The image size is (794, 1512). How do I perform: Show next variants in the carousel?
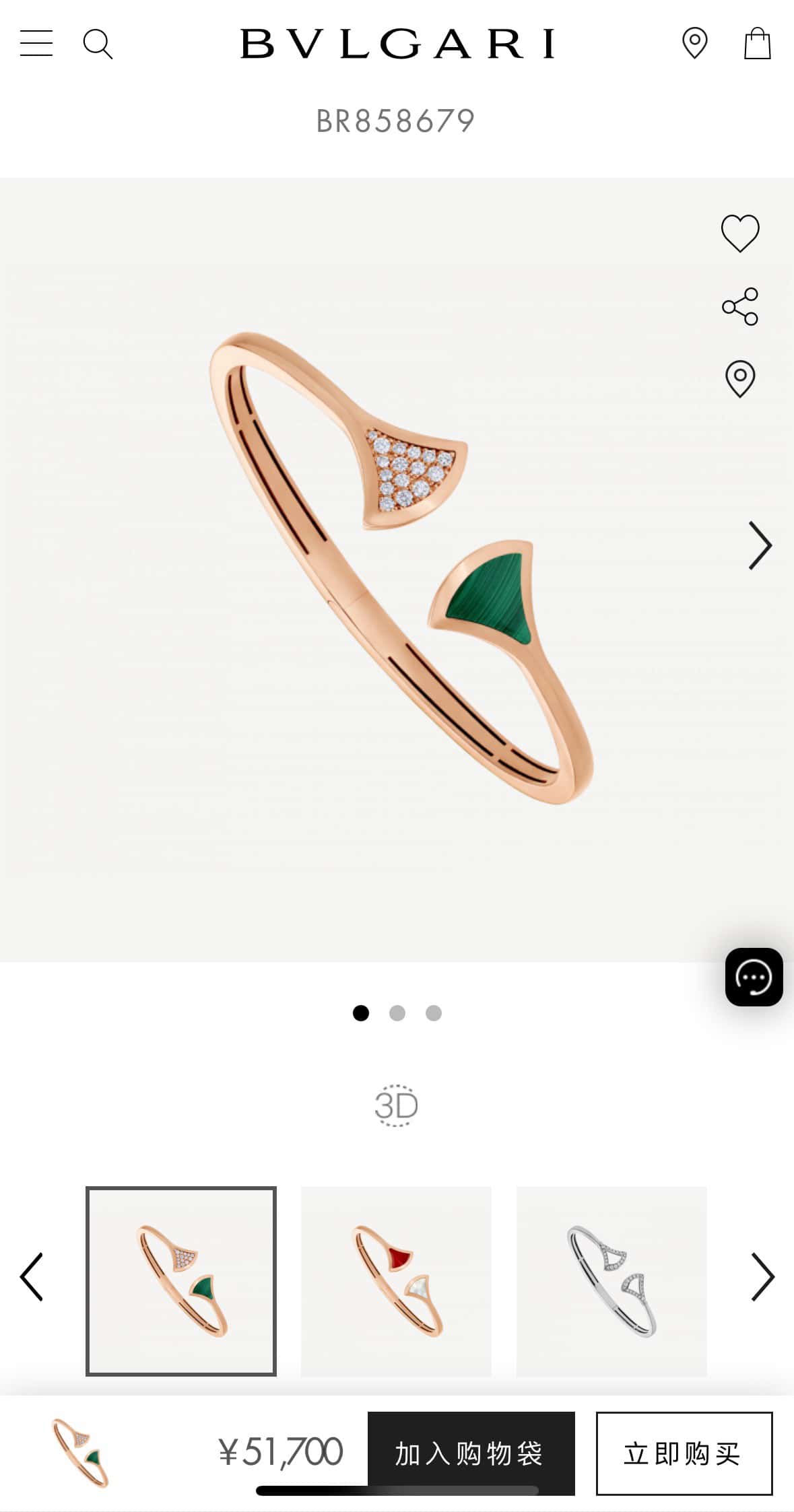click(x=762, y=1277)
